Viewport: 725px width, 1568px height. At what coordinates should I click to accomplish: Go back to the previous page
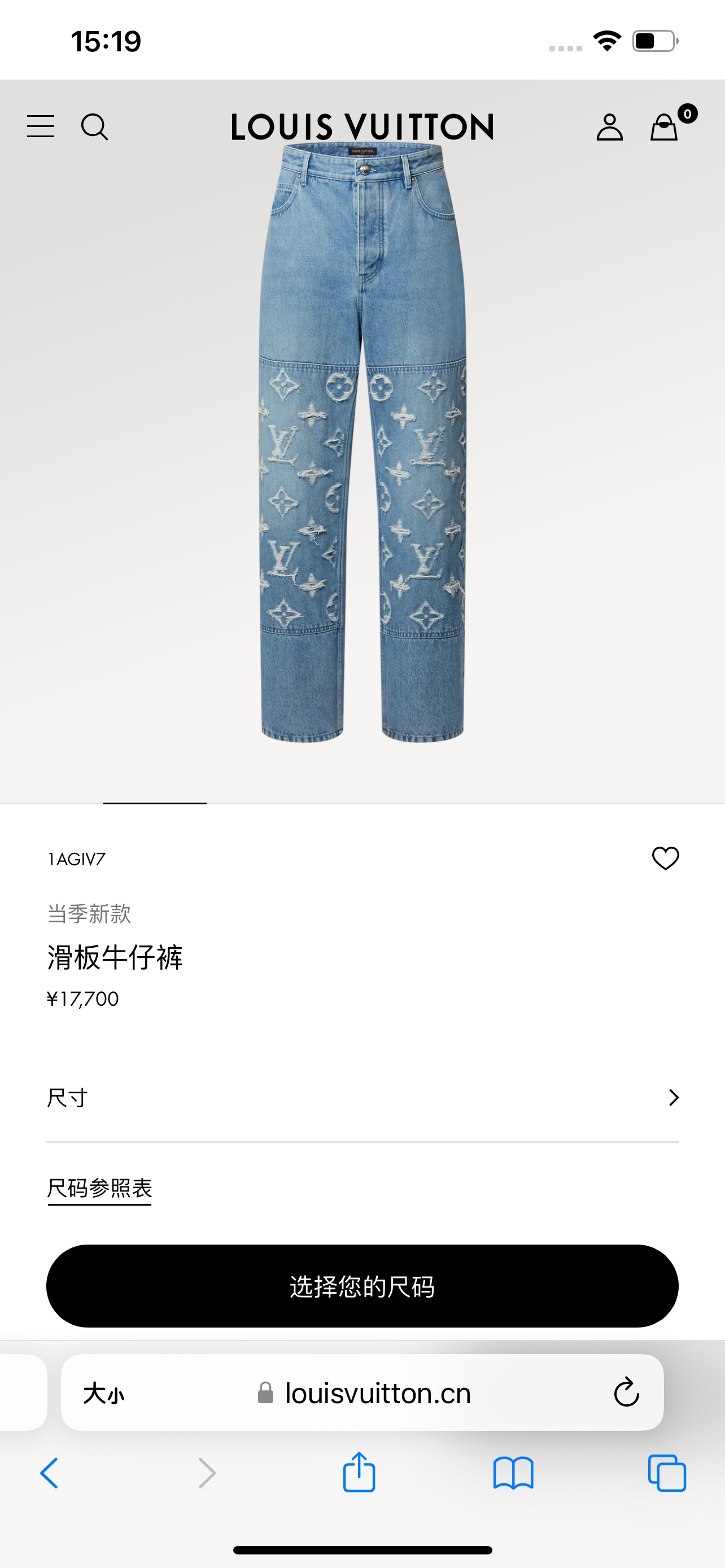click(x=49, y=1473)
